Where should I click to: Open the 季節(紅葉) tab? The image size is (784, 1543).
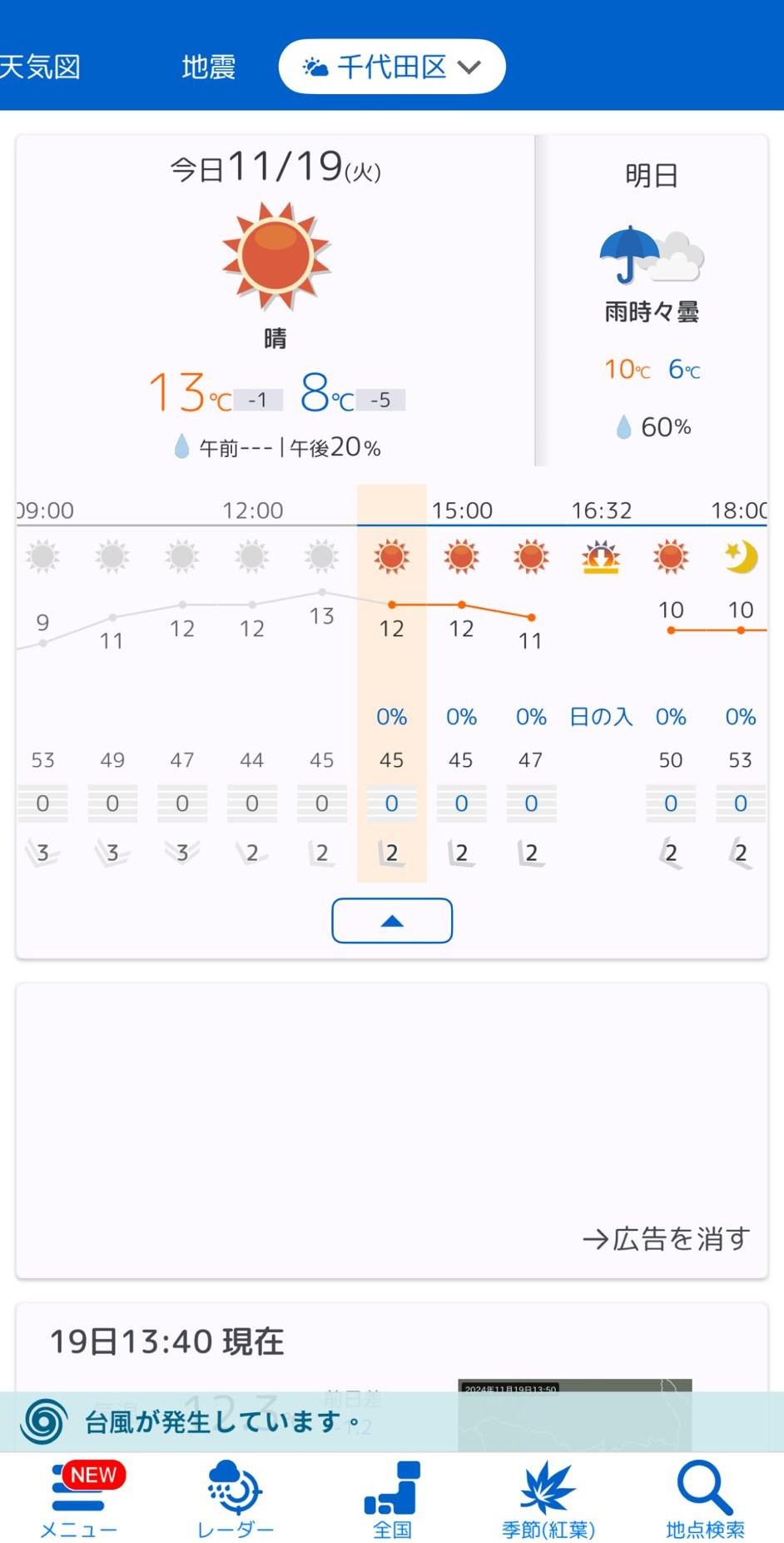(548, 1500)
